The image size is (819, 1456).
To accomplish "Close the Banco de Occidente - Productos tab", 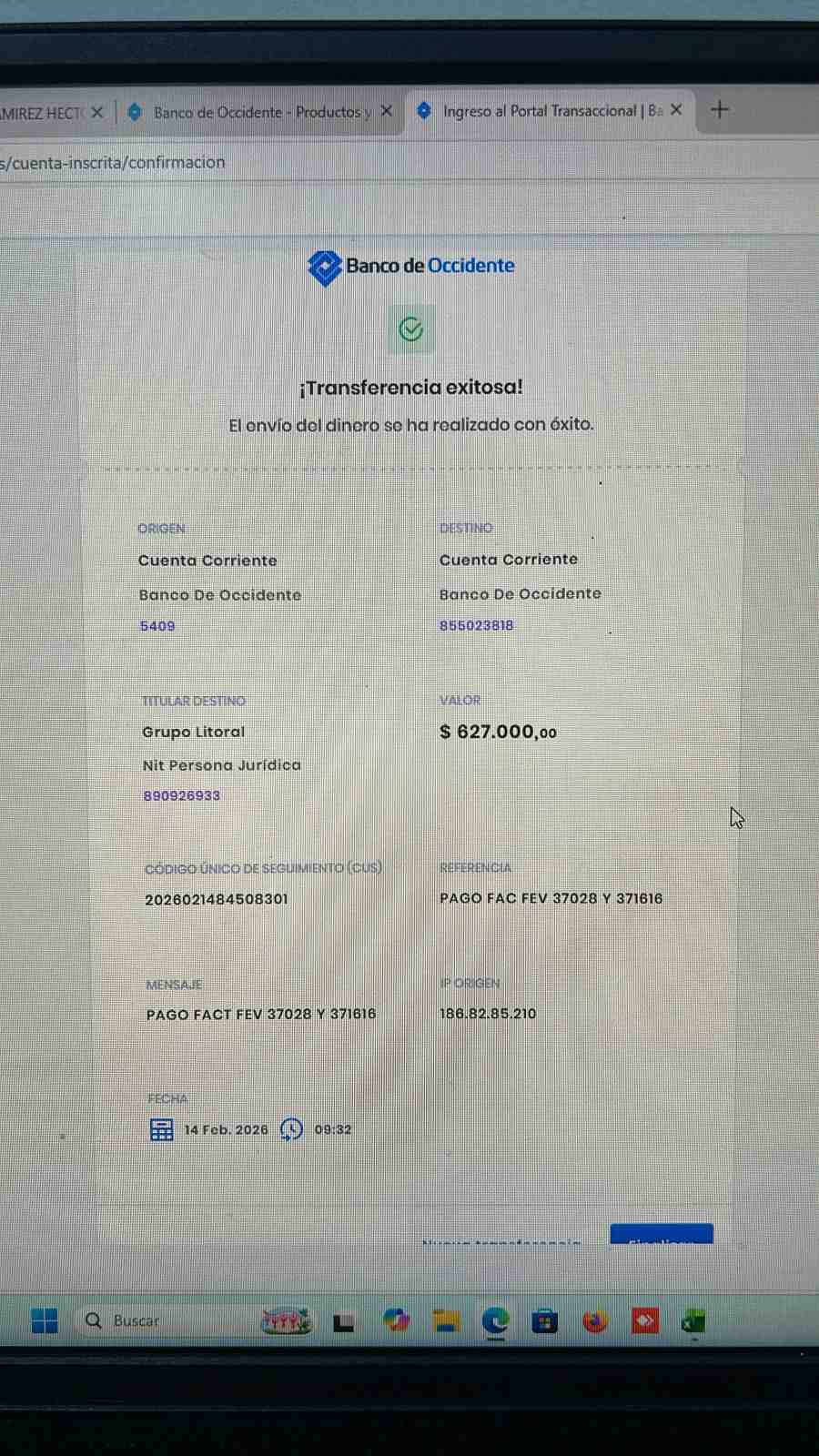I will (387, 111).
